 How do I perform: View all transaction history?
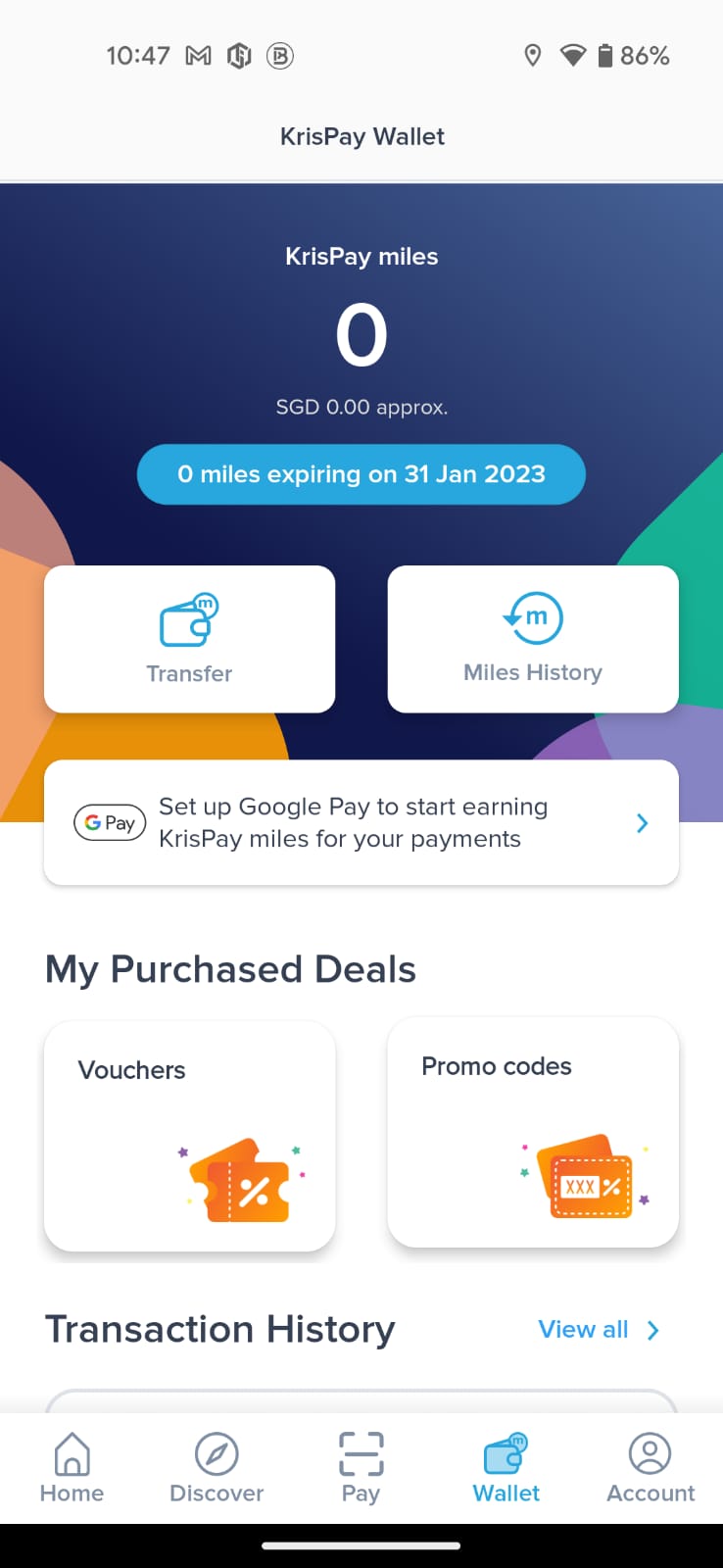click(x=599, y=1330)
